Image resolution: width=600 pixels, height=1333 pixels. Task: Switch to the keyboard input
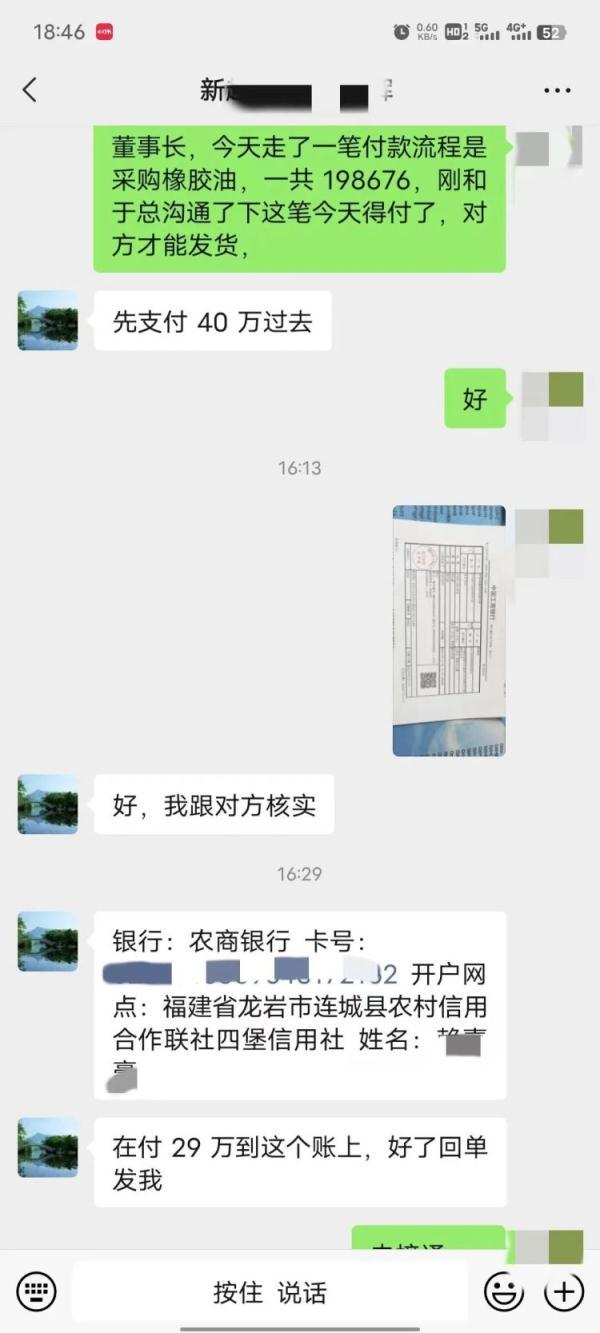point(37,1292)
